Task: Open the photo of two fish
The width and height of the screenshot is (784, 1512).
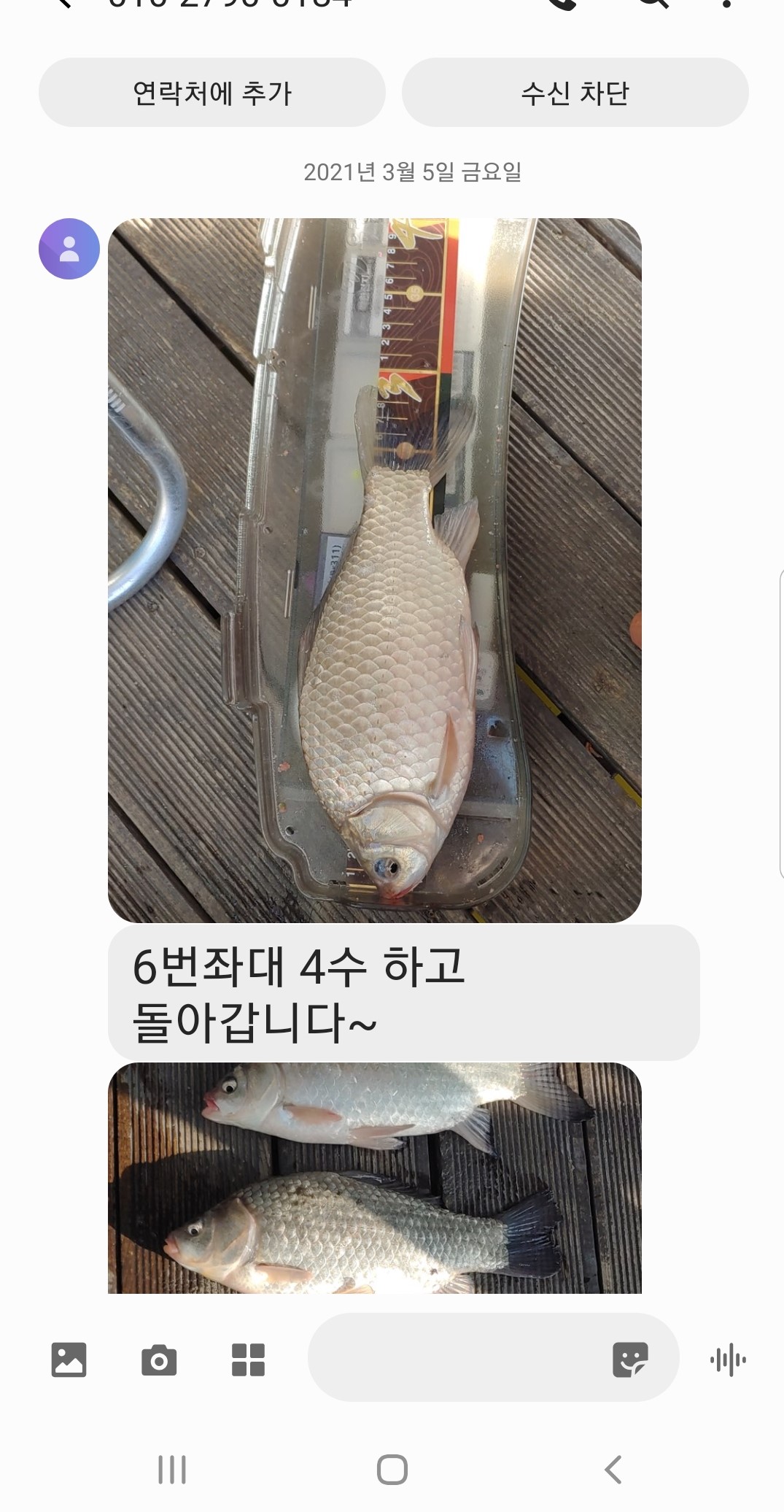Action: click(x=374, y=1178)
